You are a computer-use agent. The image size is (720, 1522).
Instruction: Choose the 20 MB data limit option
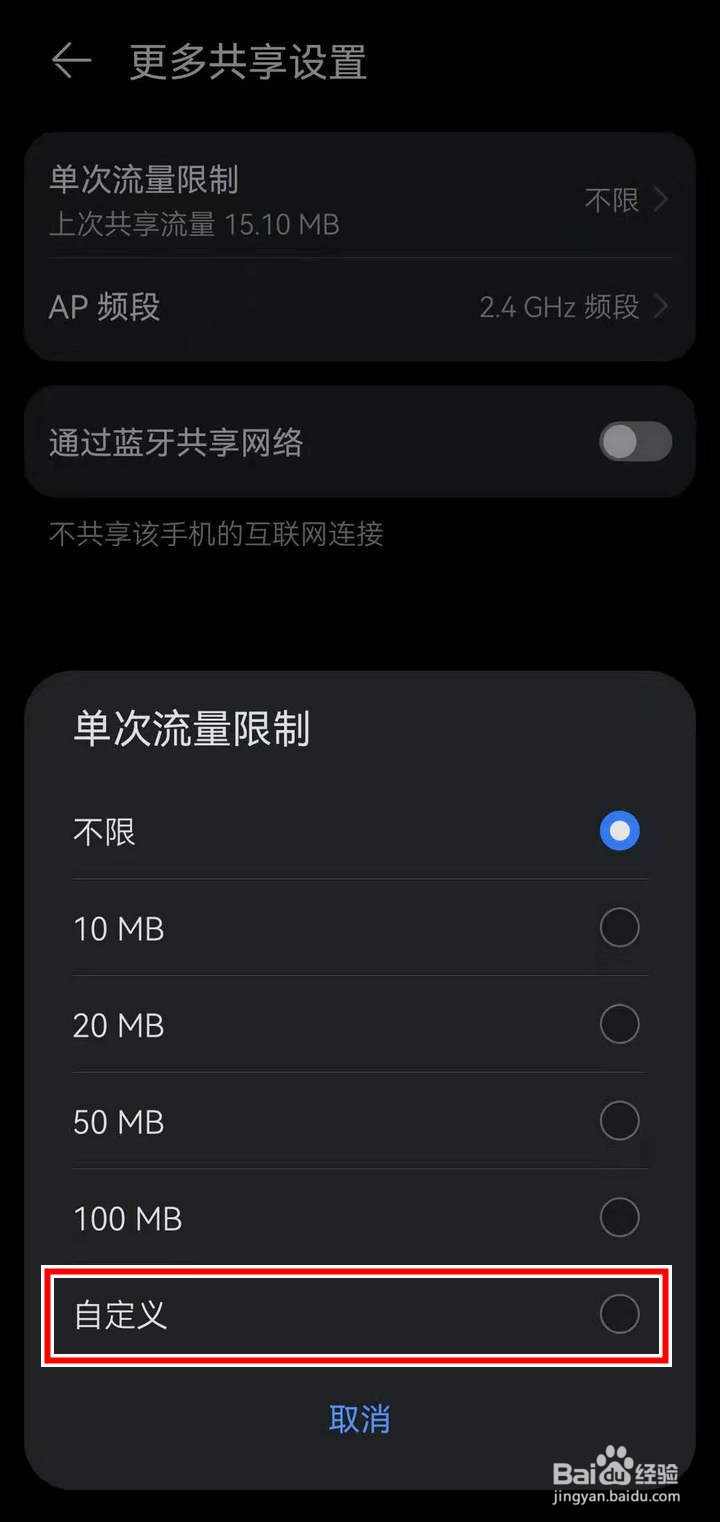tap(619, 1024)
